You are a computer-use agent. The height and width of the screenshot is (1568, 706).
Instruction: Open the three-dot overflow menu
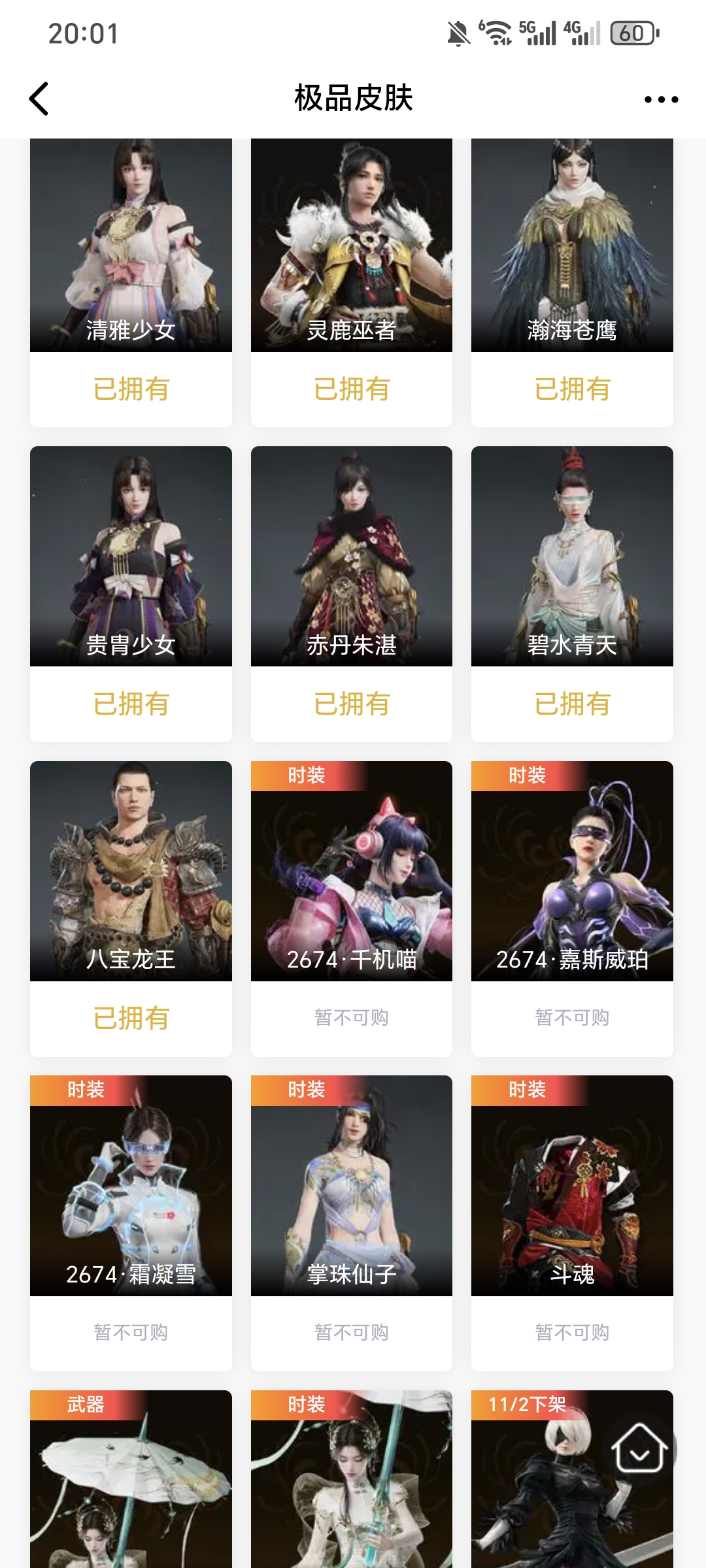coord(661,99)
